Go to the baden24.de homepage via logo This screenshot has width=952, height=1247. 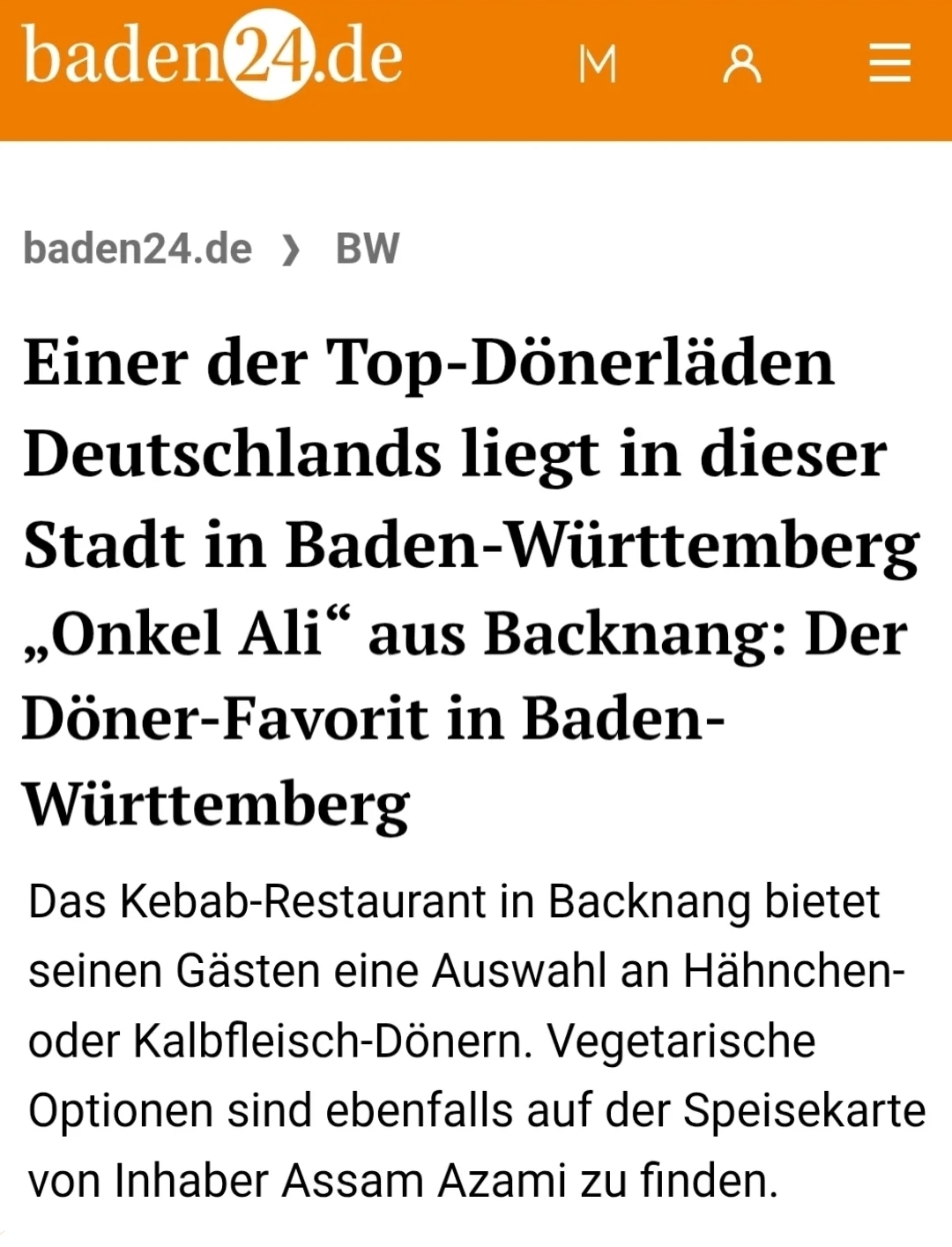point(212,57)
